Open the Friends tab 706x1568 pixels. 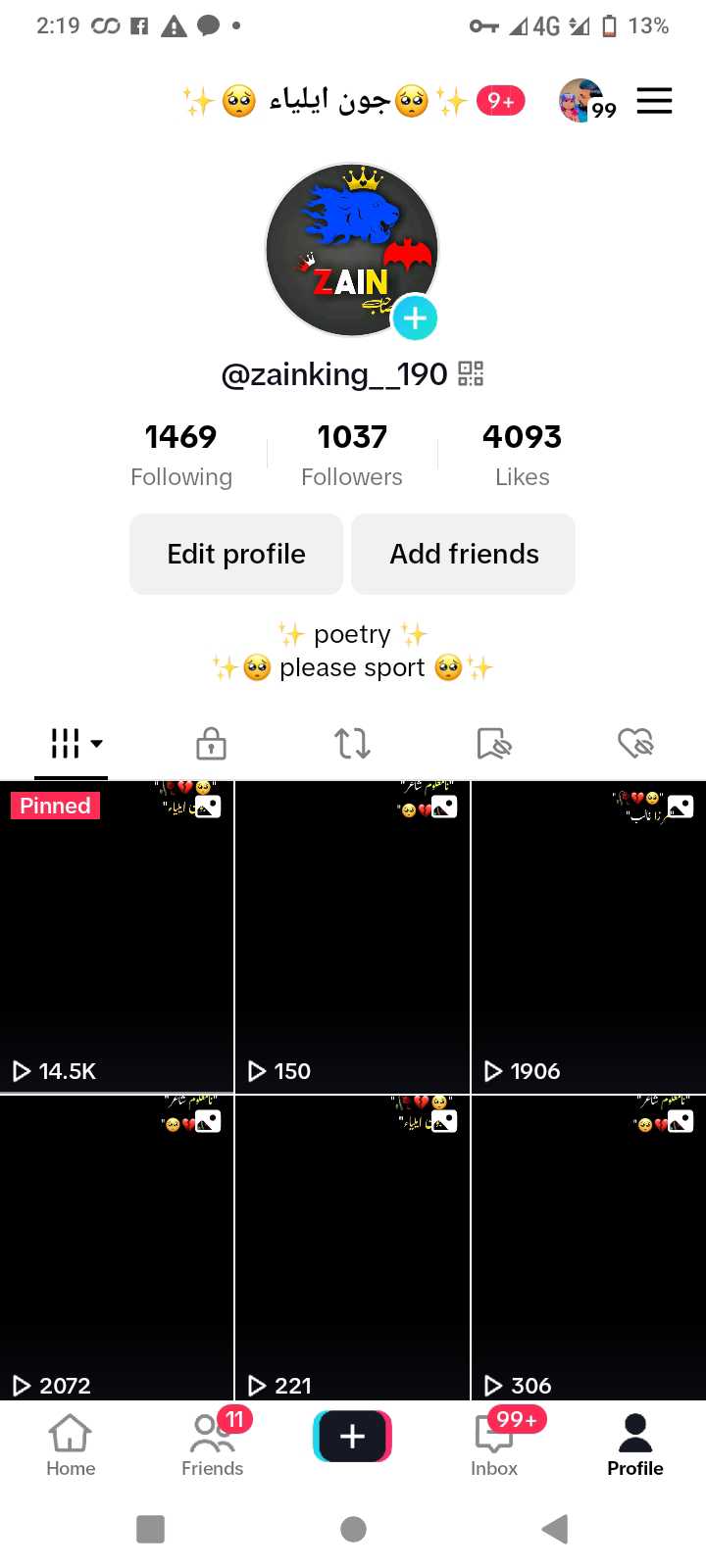click(213, 1445)
